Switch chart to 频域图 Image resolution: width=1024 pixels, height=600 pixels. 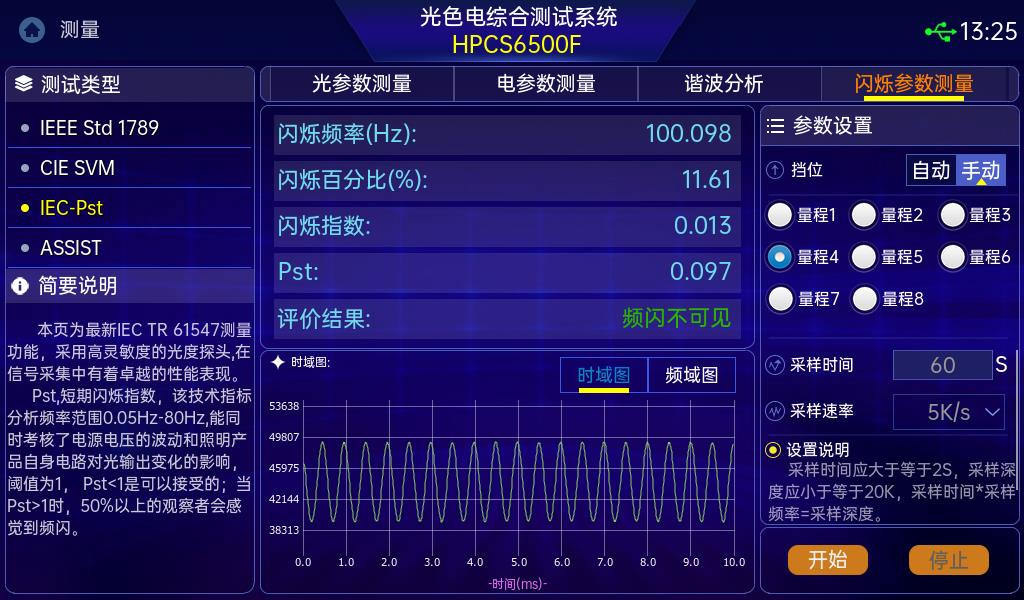[691, 375]
